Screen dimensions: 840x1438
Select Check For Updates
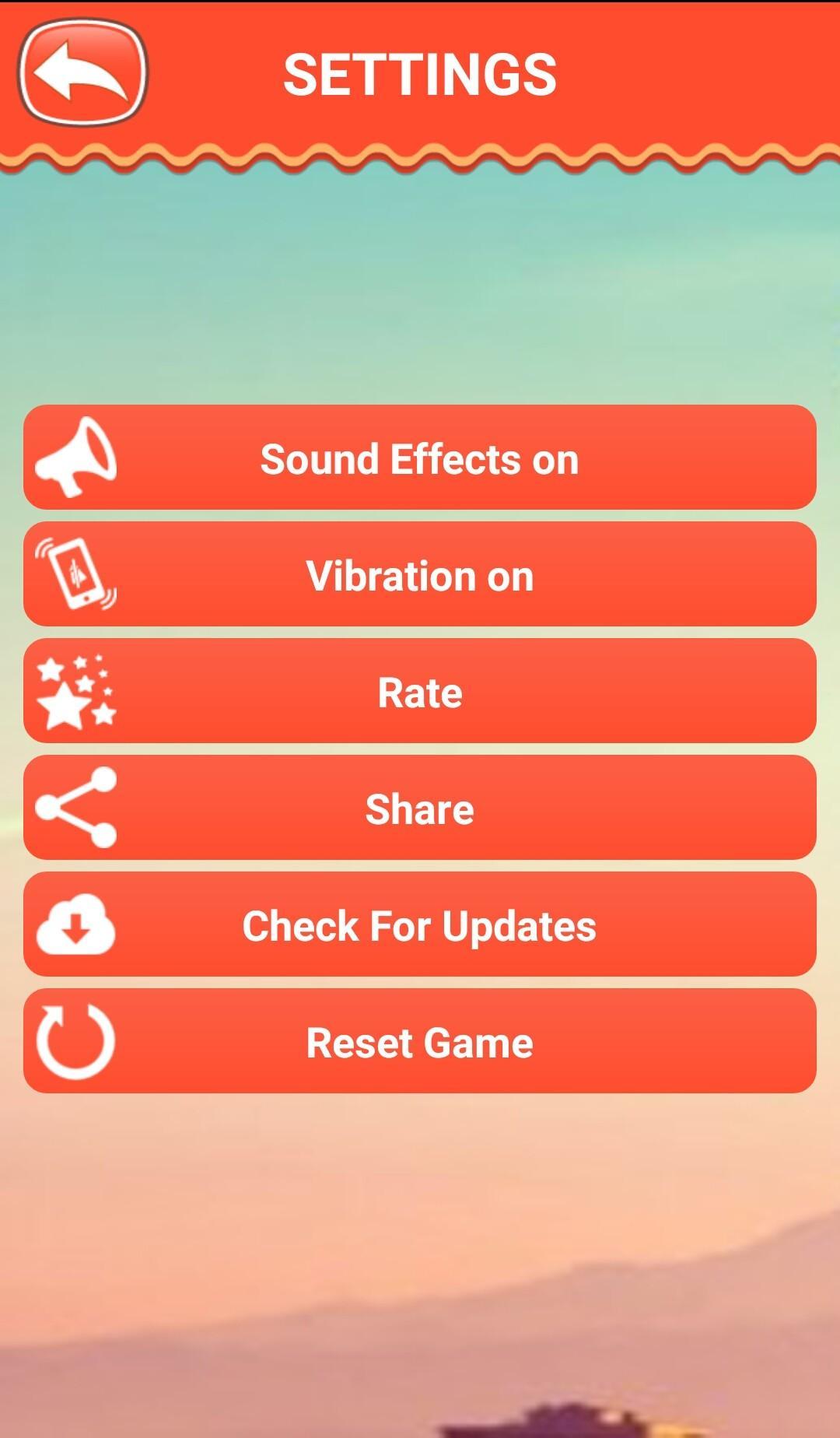tap(420, 924)
